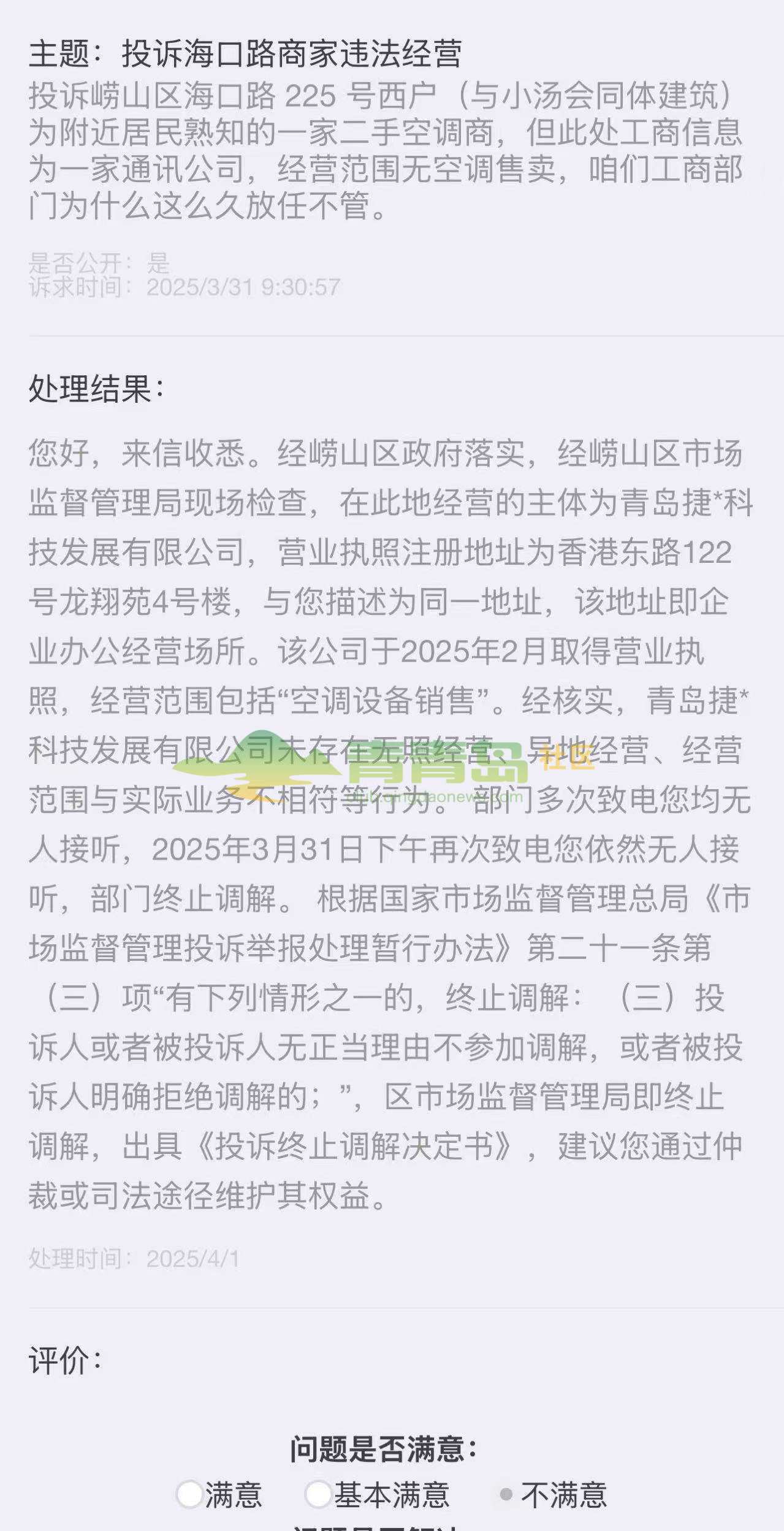The height and width of the screenshot is (1531, 784).
Task: Select the 满意 satisfaction option
Action: pyautogui.click(x=190, y=1494)
